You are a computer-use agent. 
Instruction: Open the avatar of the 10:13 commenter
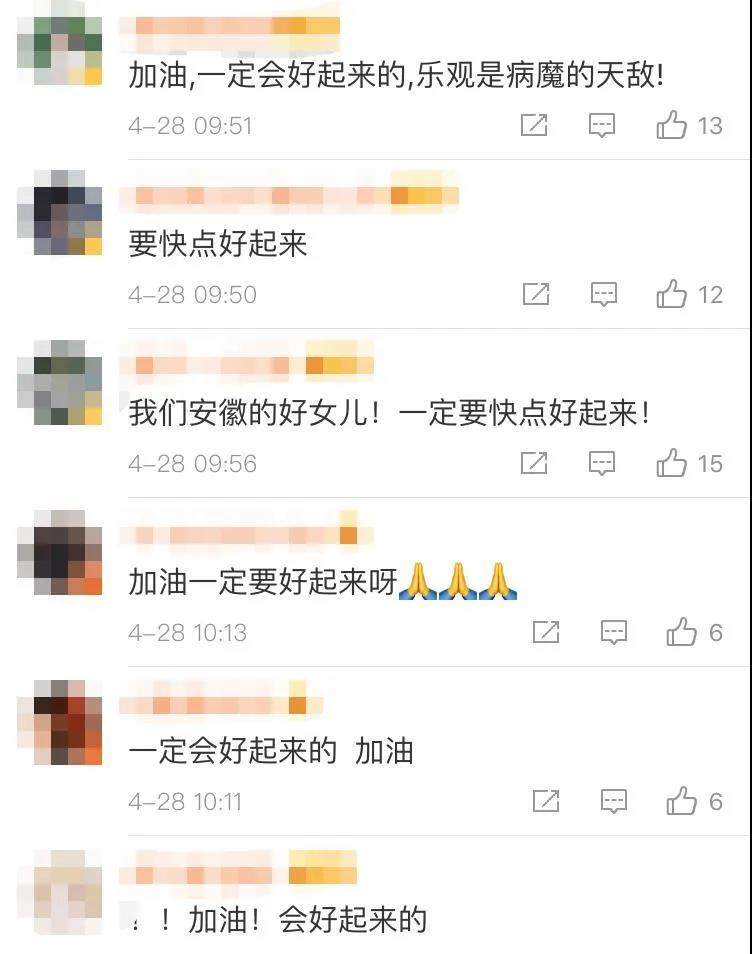click(60, 551)
